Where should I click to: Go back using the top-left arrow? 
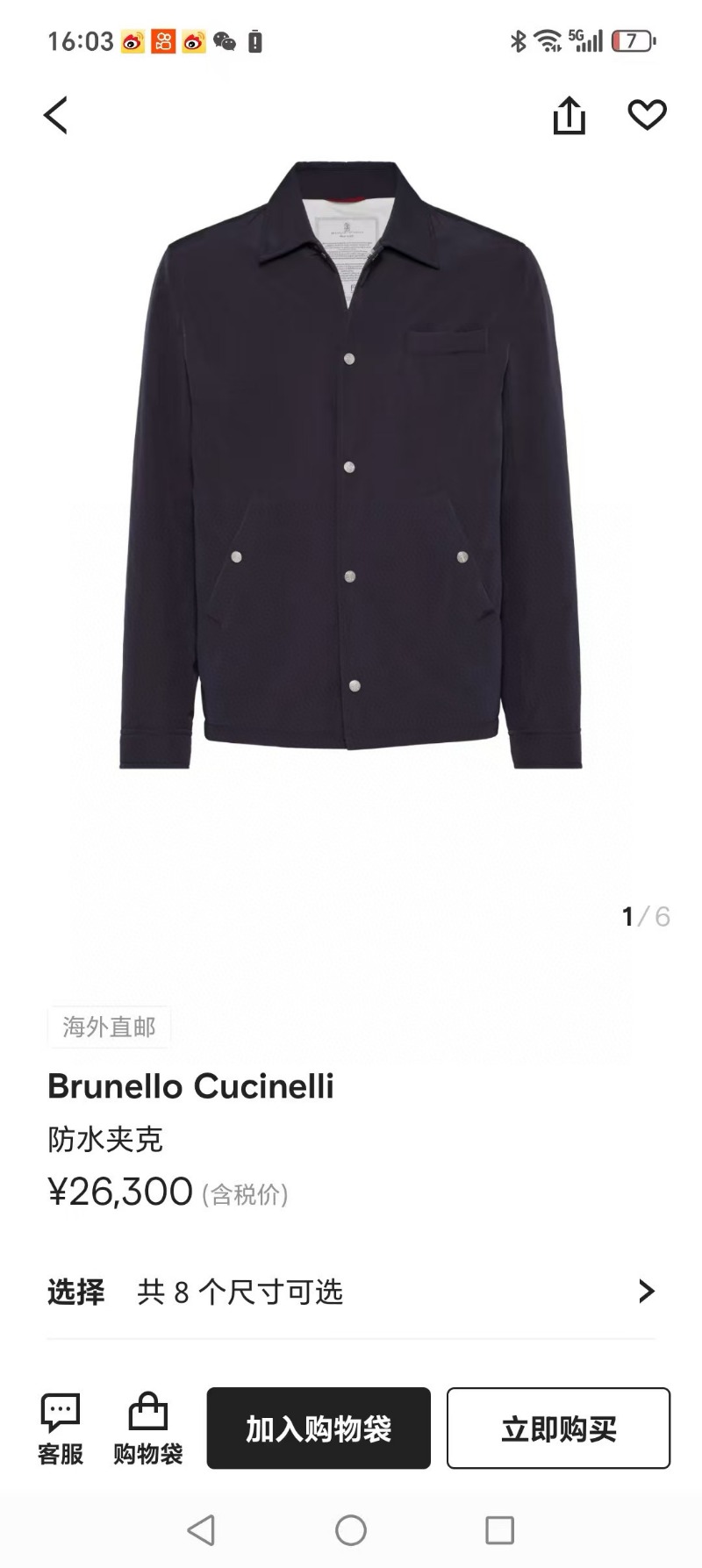56,116
